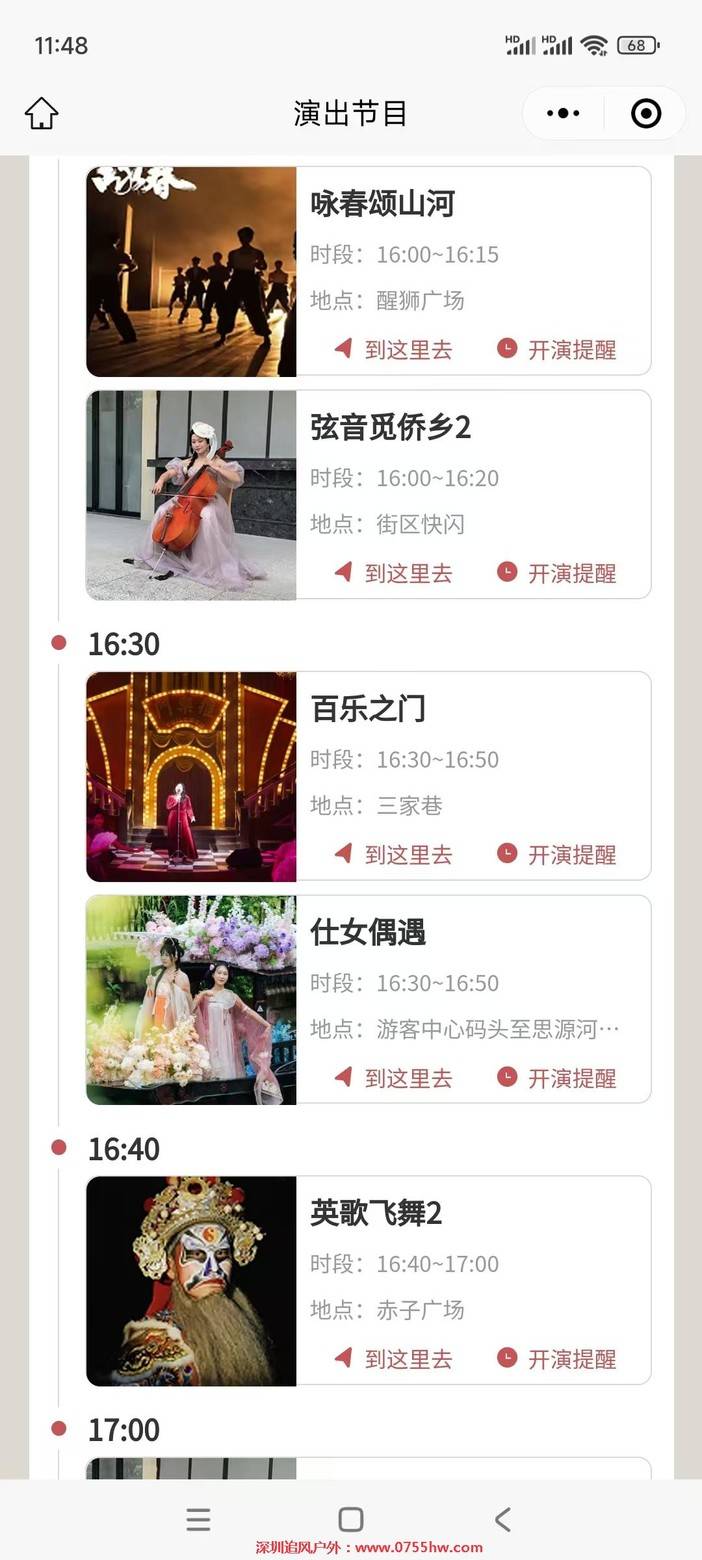This screenshot has width=702, height=1560.
Task: Go back with the system back button
Action: (503, 1520)
